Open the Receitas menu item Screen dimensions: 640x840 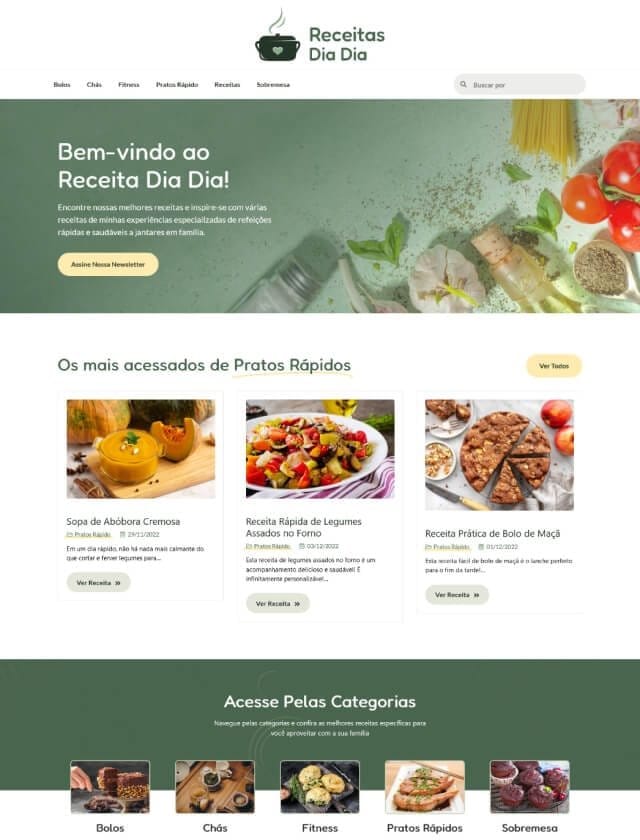point(227,85)
